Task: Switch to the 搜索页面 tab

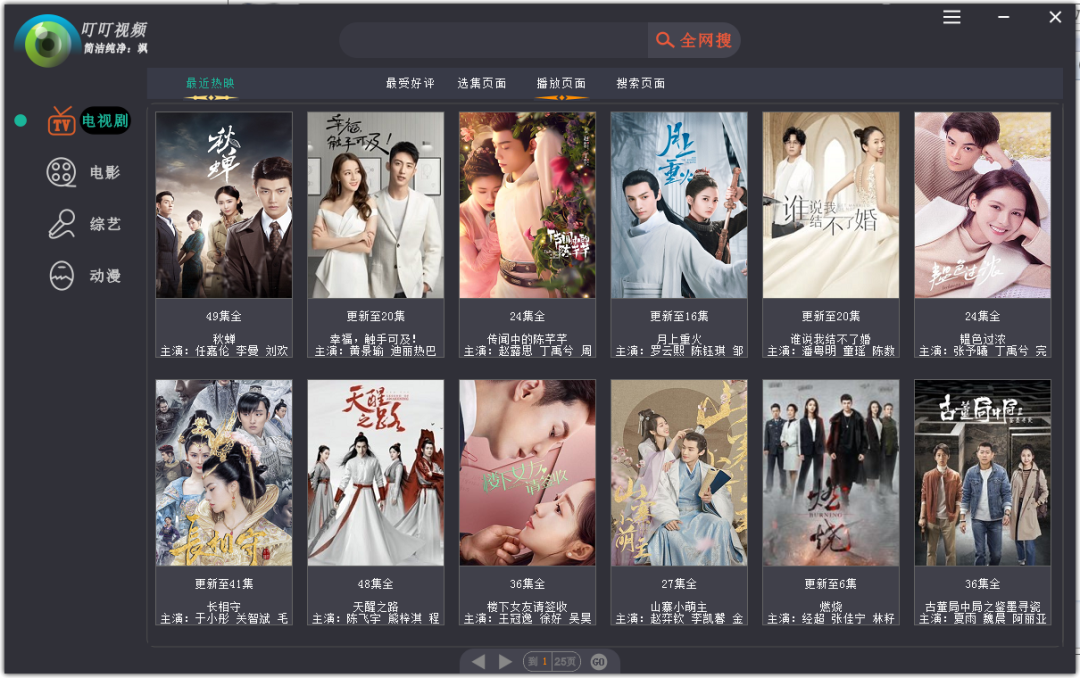Action: [640, 83]
